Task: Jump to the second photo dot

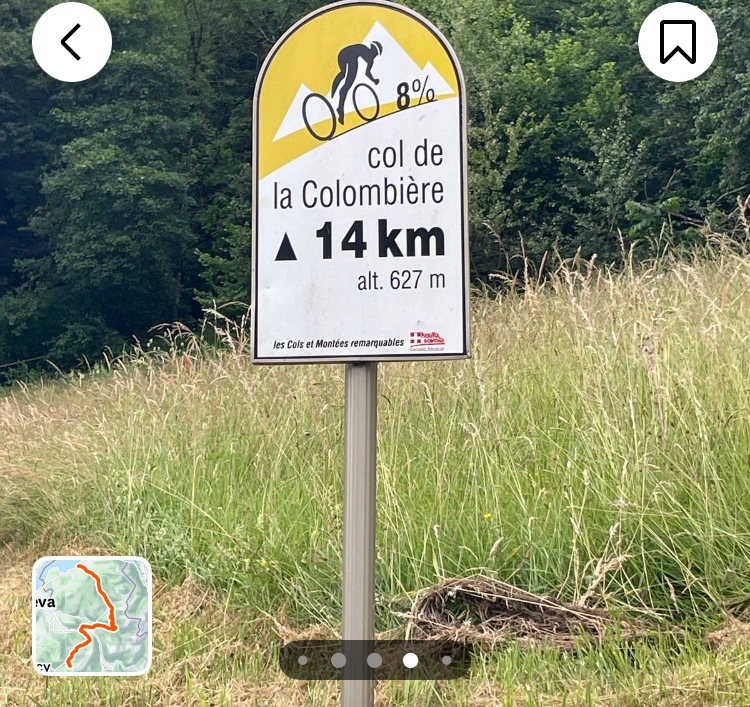Action: 338,660
